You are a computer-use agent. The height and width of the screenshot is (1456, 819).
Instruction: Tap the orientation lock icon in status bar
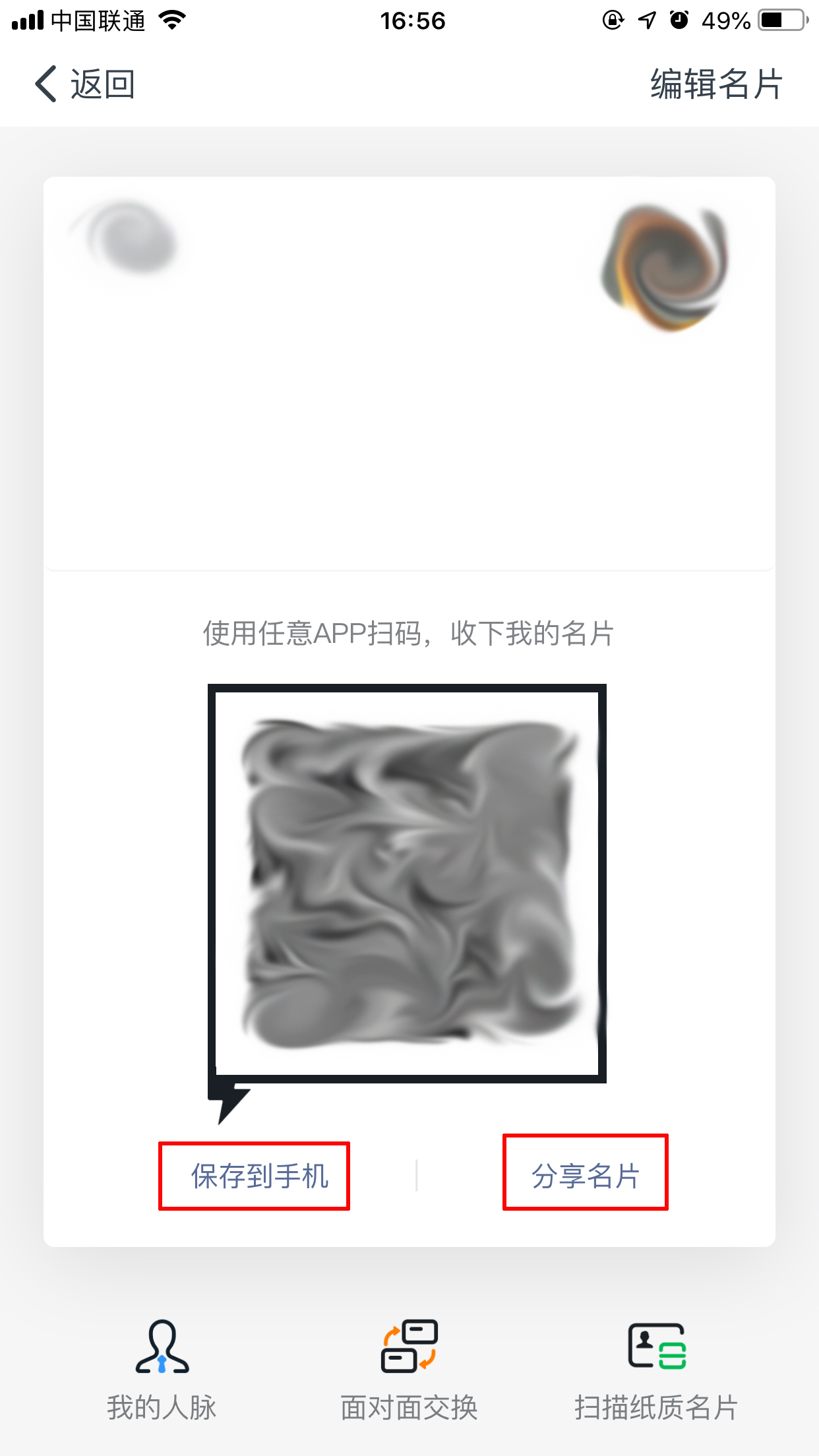coord(613,20)
